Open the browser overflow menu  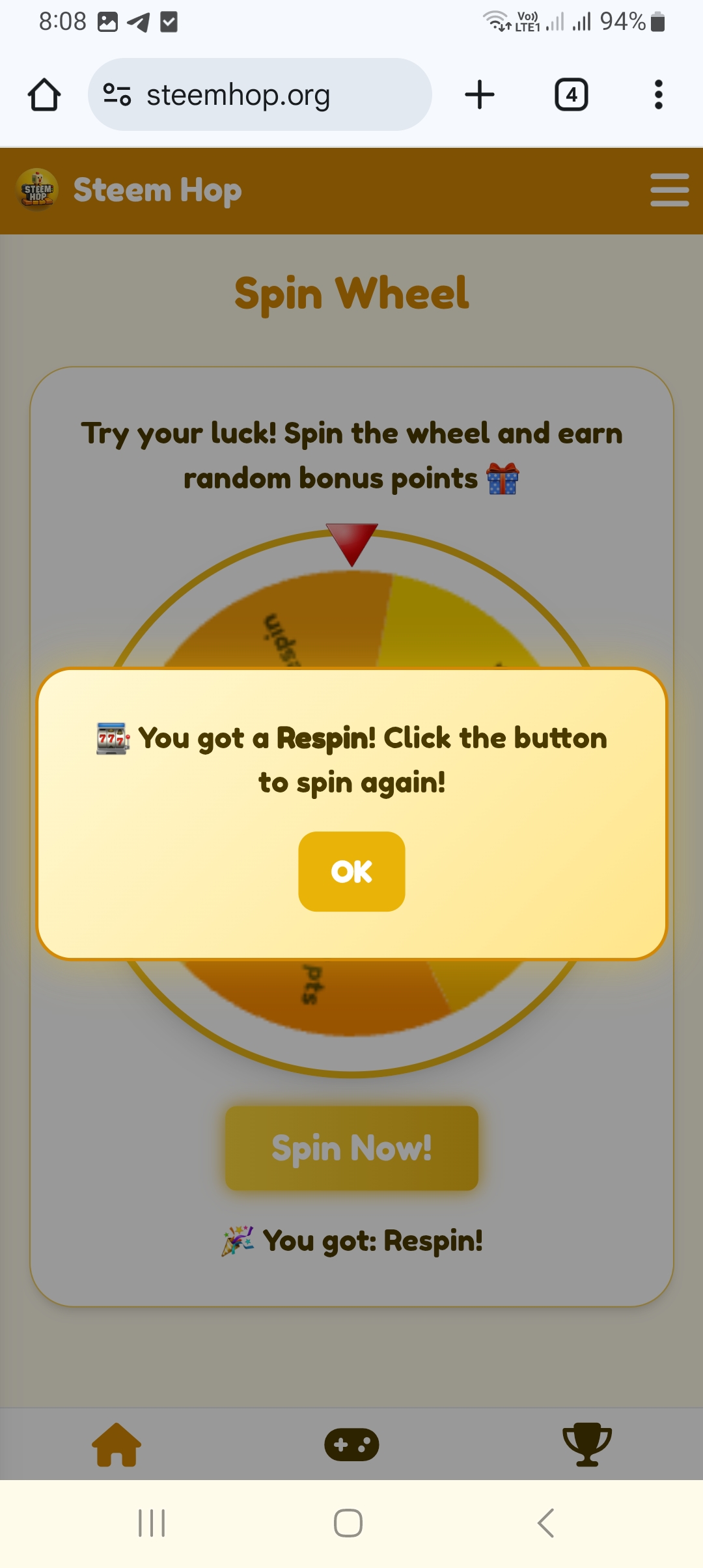coord(658,95)
